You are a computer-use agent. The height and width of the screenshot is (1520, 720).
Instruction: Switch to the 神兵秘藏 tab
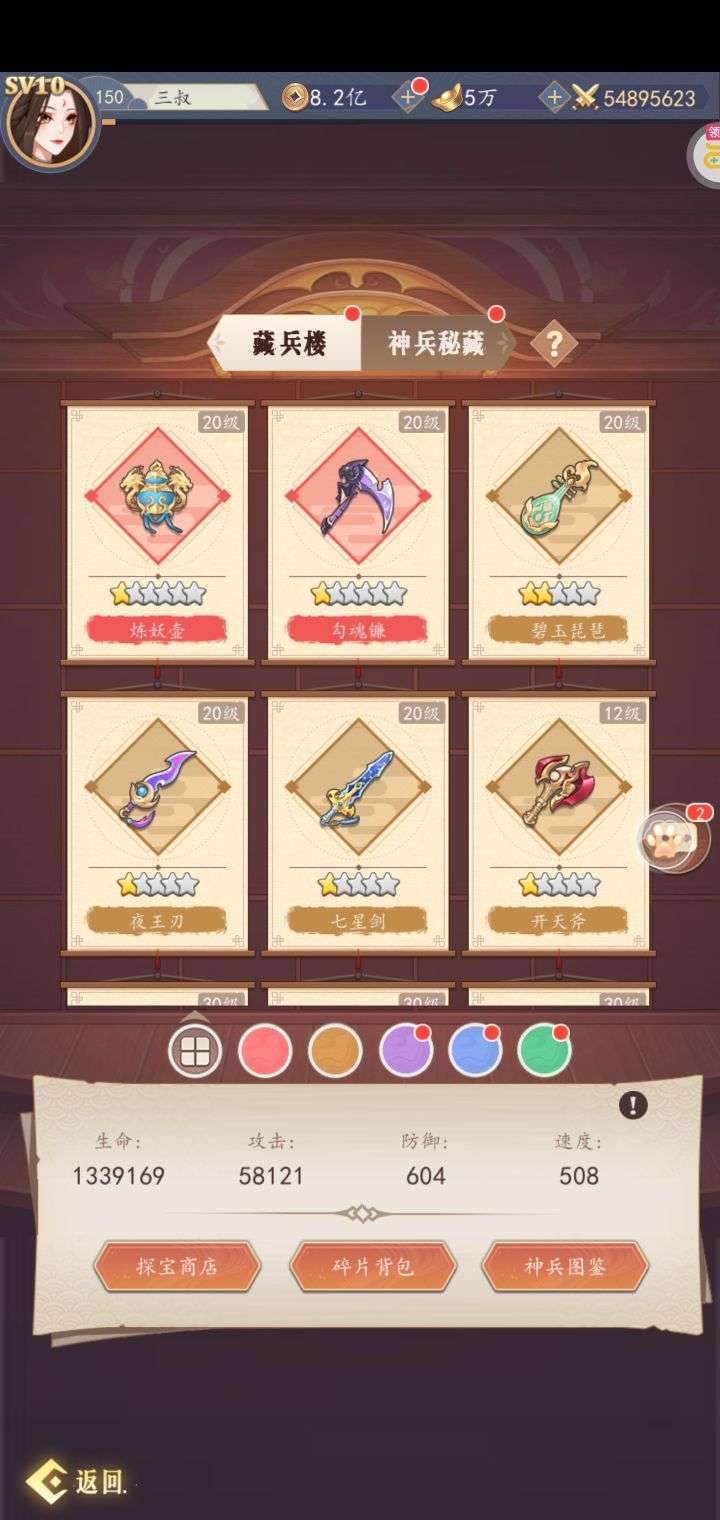pos(437,344)
